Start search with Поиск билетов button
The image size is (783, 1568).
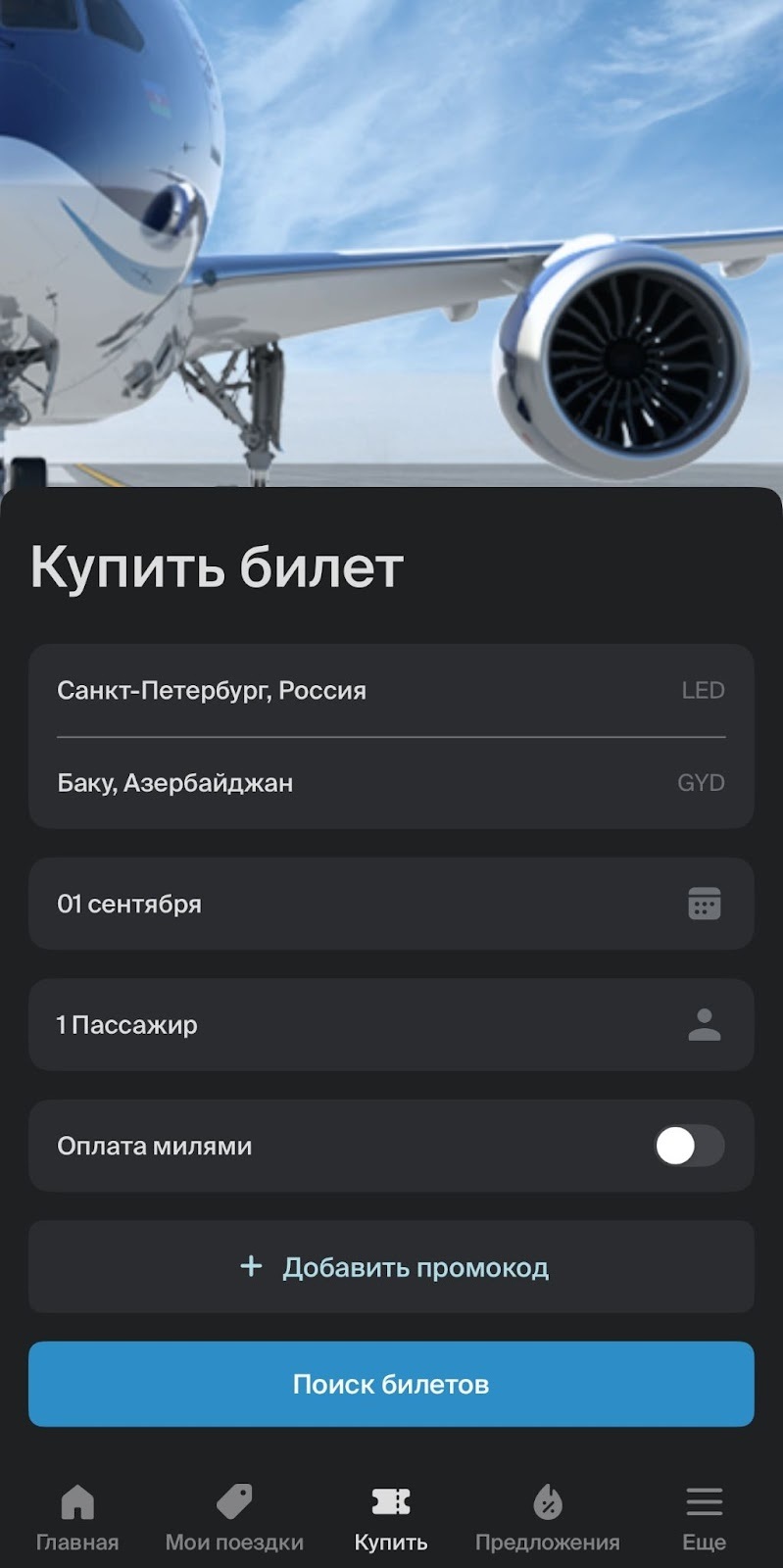pyautogui.click(x=390, y=1384)
